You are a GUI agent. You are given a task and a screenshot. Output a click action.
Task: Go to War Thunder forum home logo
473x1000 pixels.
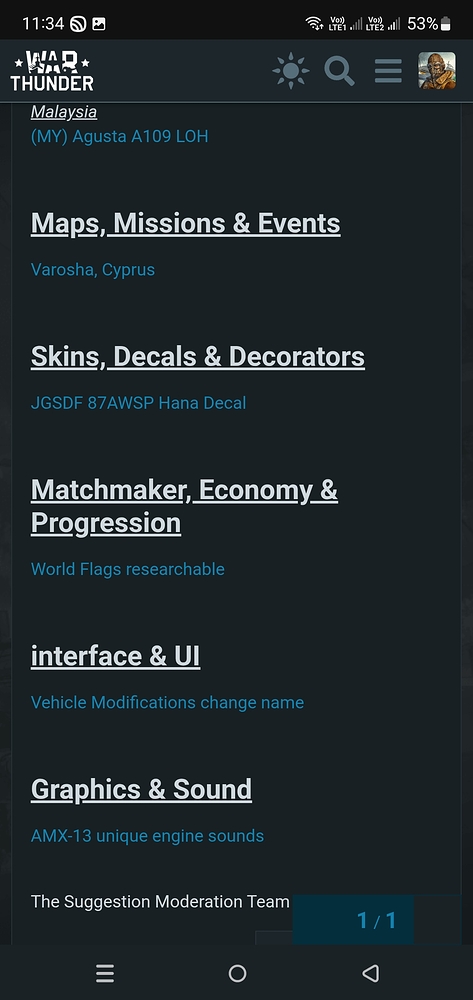tap(52, 71)
